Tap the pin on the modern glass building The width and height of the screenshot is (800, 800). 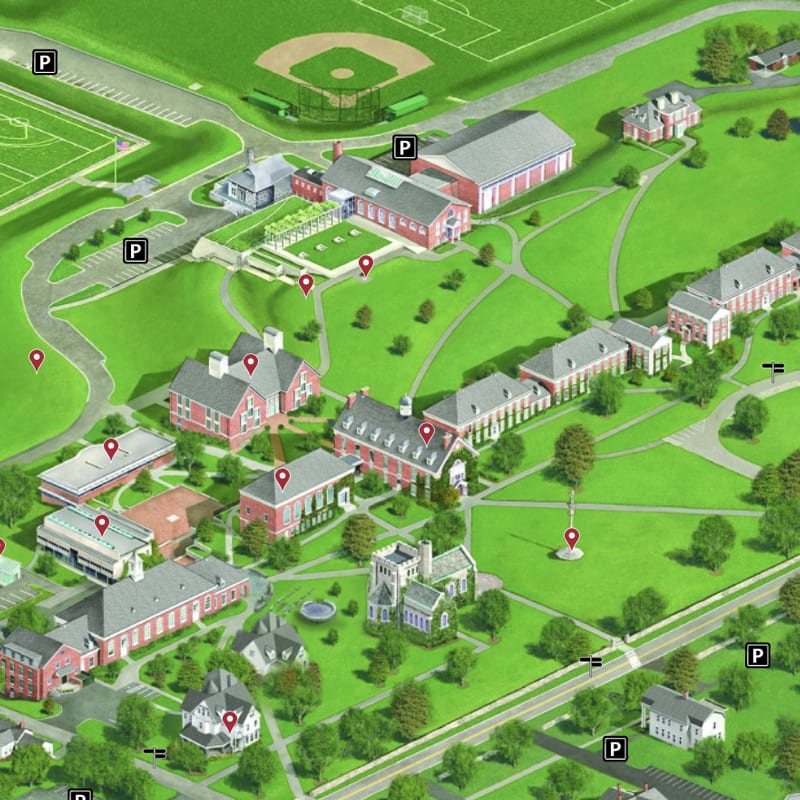(x=101, y=523)
